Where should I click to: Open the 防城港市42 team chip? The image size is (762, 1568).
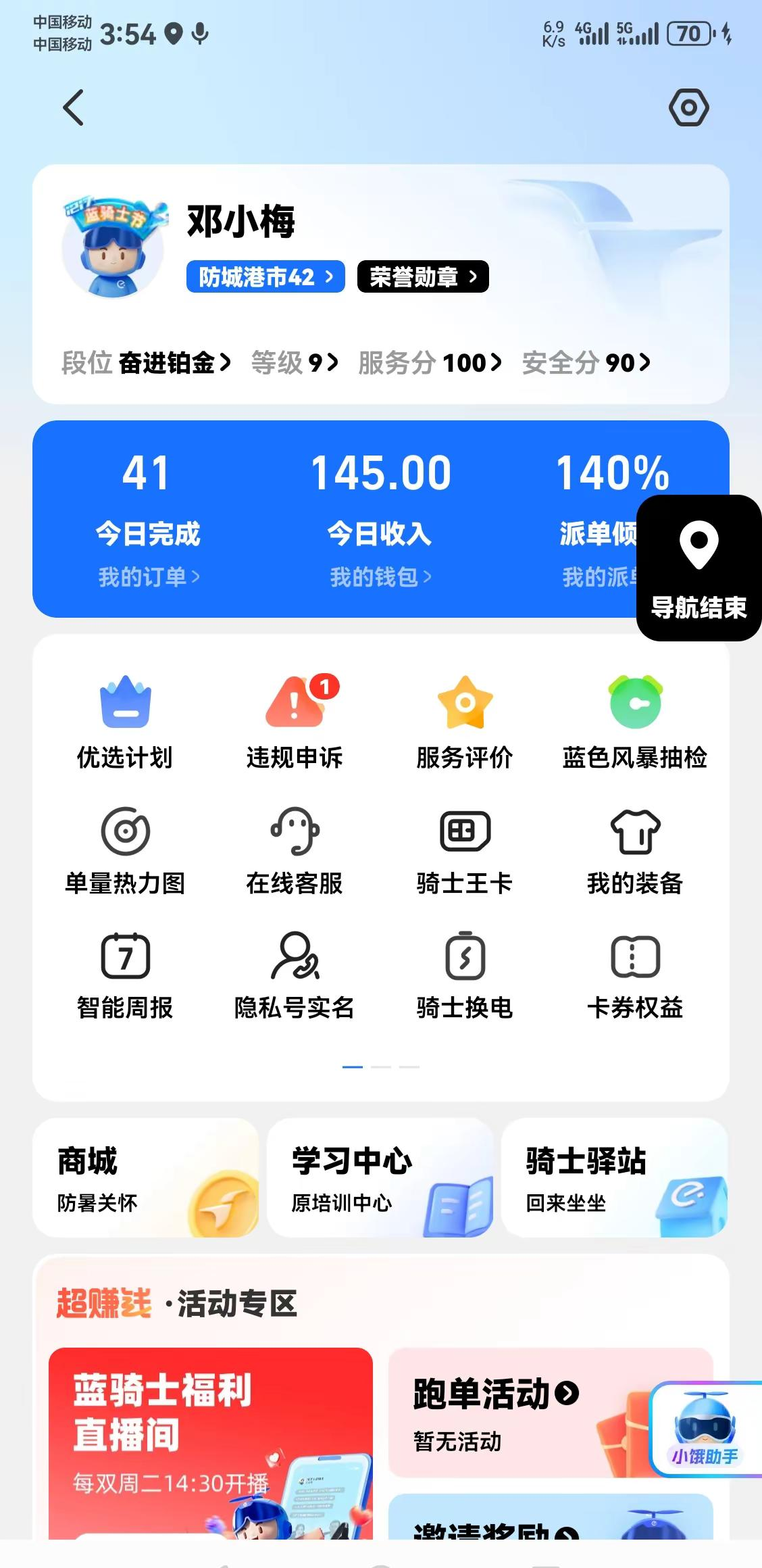click(x=265, y=276)
